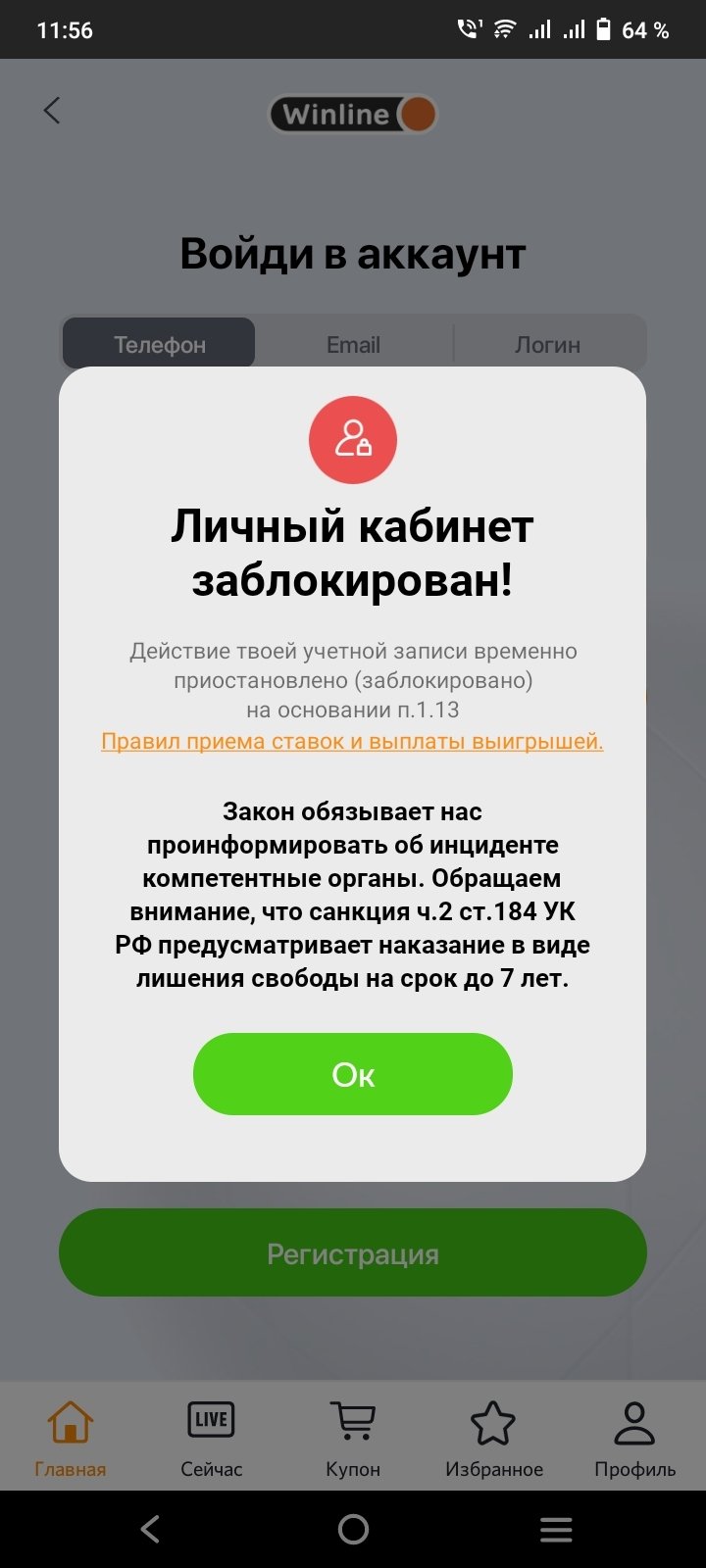
Task: Tap the Регистрация button
Action: click(x=353, y=1253)
